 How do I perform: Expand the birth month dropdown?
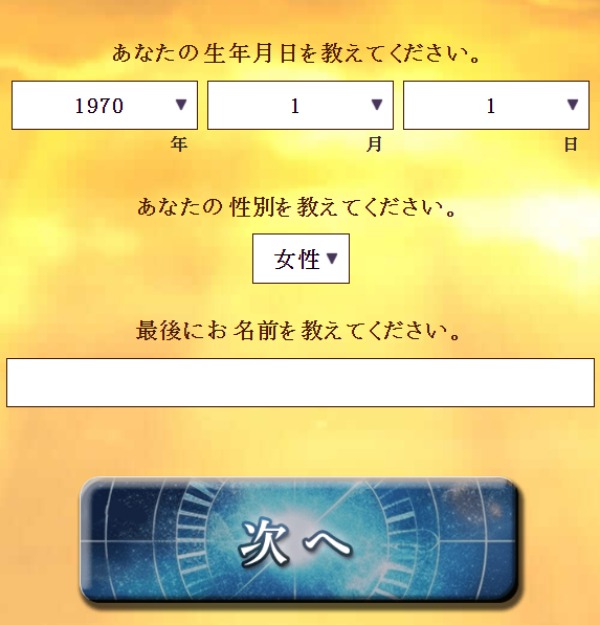tap(300, 105)
